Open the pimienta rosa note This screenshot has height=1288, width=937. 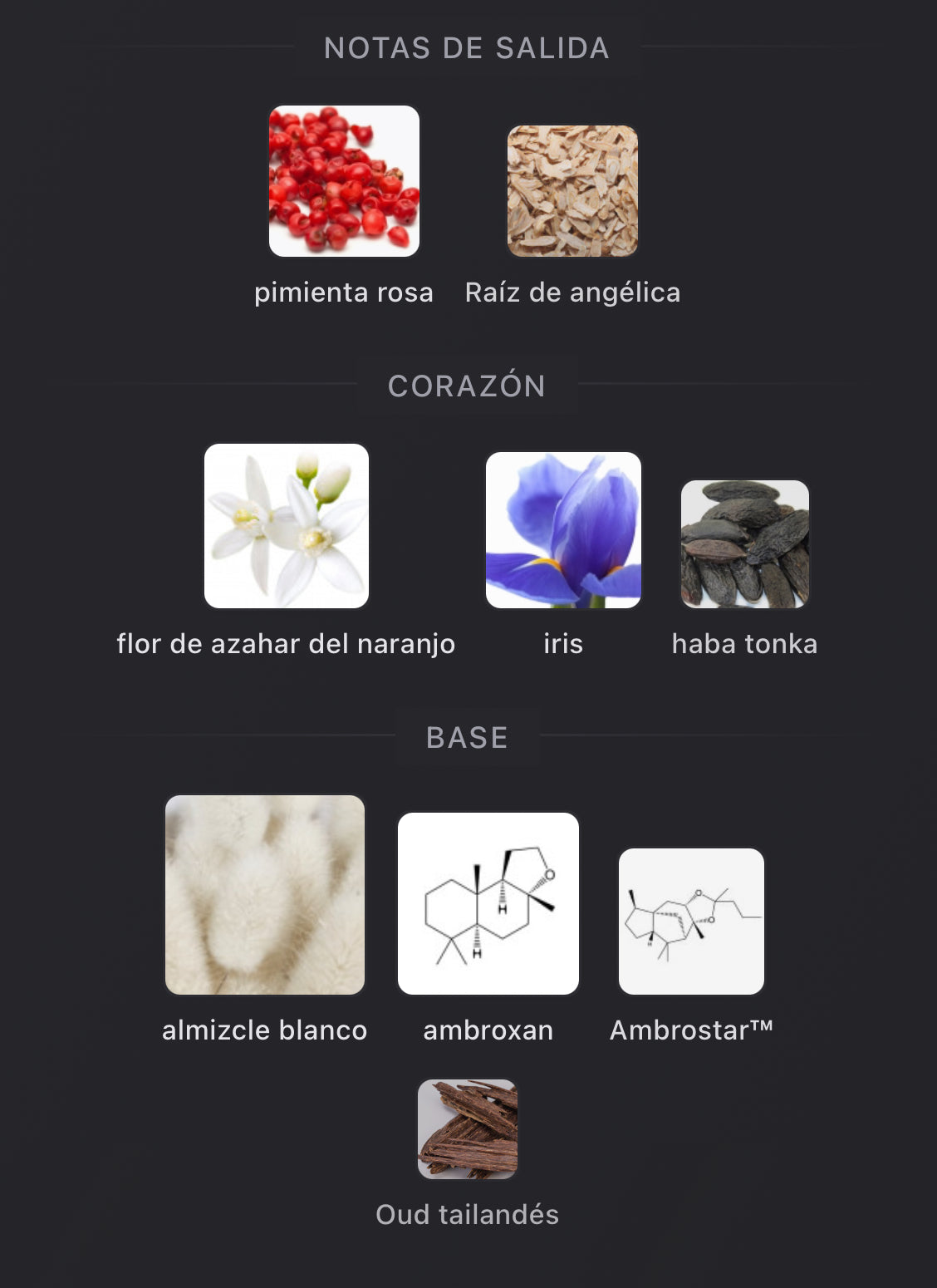344,181
